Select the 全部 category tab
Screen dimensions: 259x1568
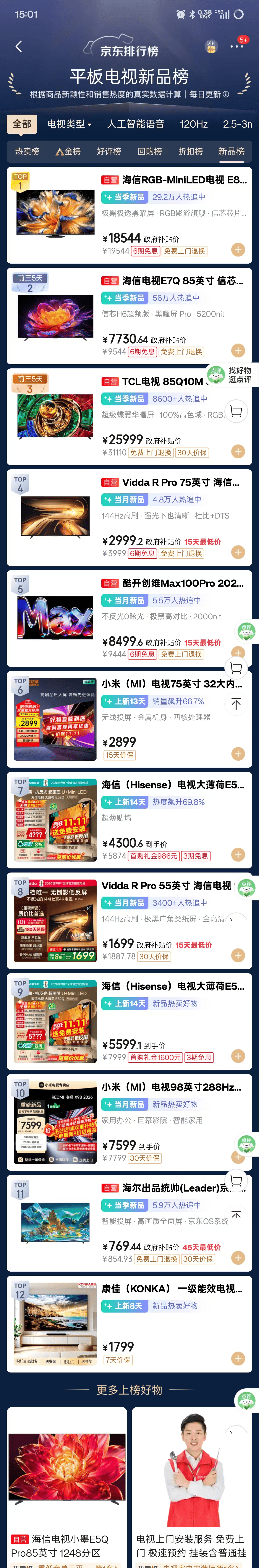tap(22, 124)
